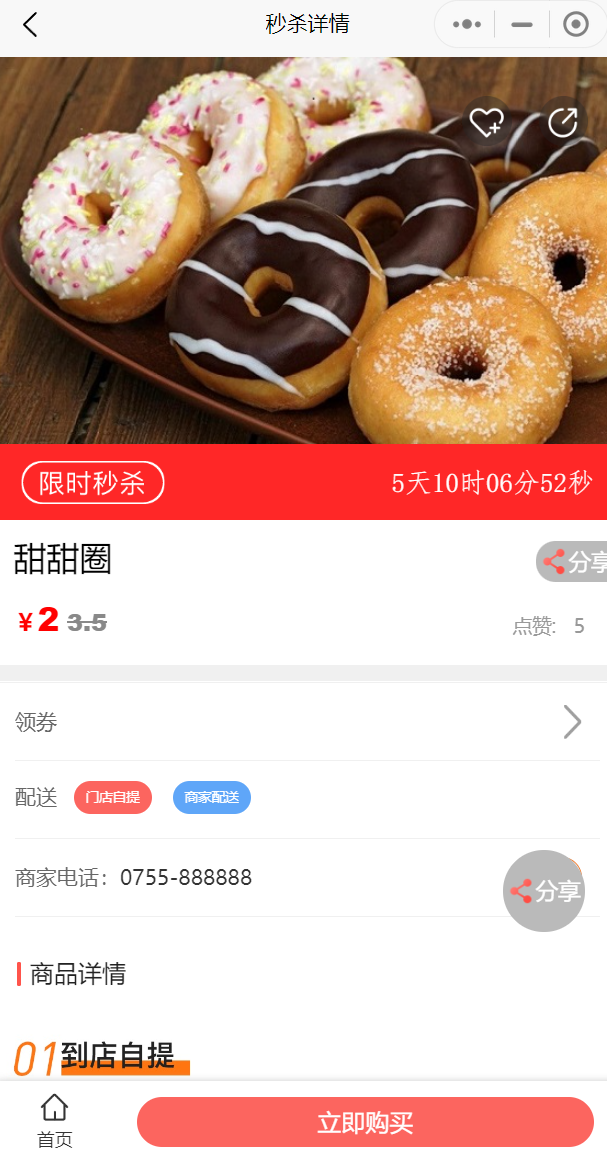The width and height of the screenshot is (607, 1159).
Task: Tap 立即购买 to buy now
Action: click(365, 1122)
